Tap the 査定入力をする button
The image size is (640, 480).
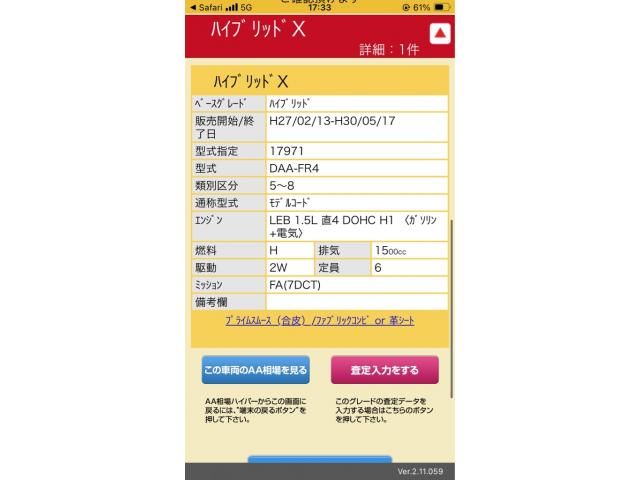click(x=385, y=370)
